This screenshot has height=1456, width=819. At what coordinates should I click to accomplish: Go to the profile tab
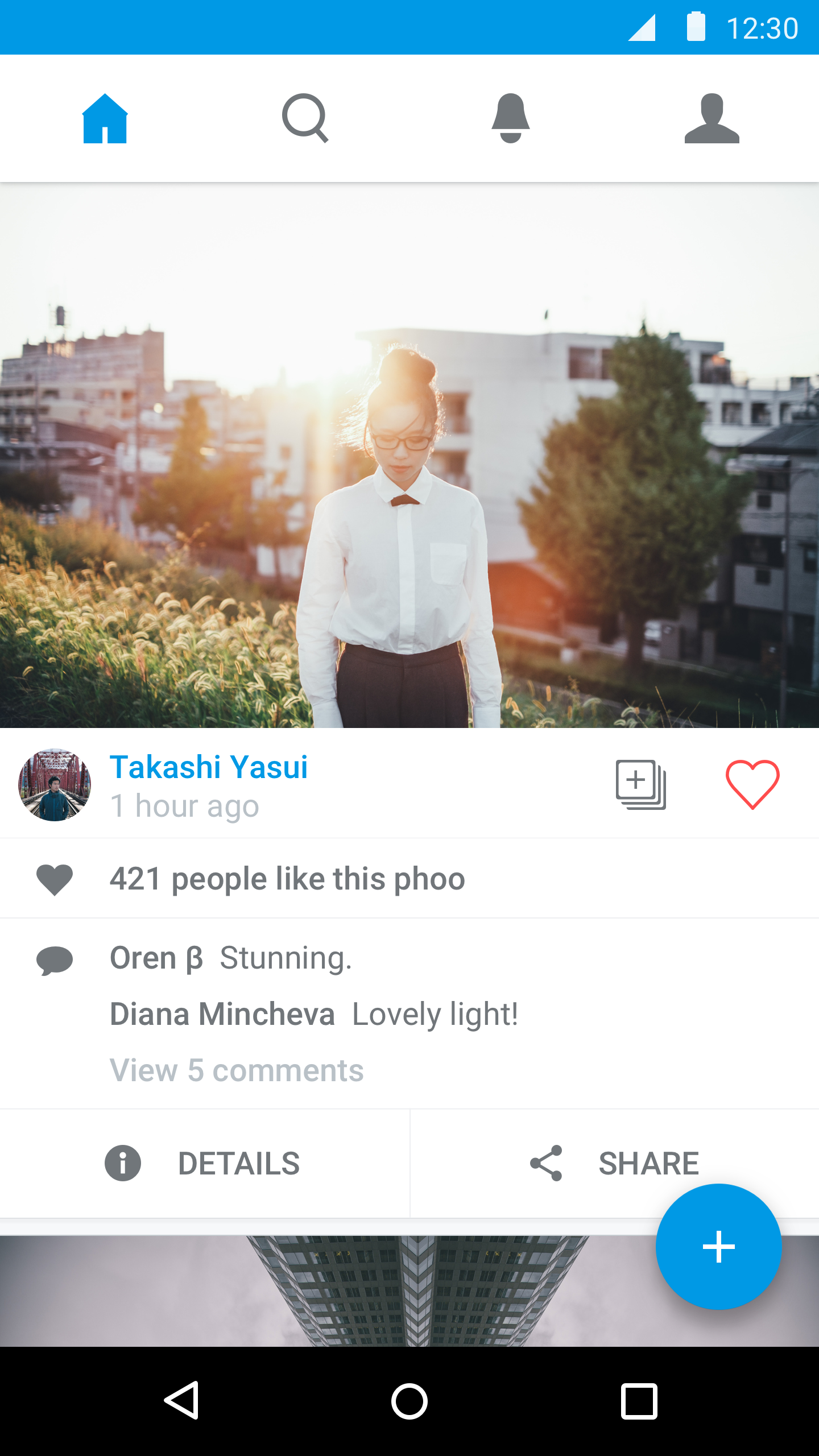point(712,118)
